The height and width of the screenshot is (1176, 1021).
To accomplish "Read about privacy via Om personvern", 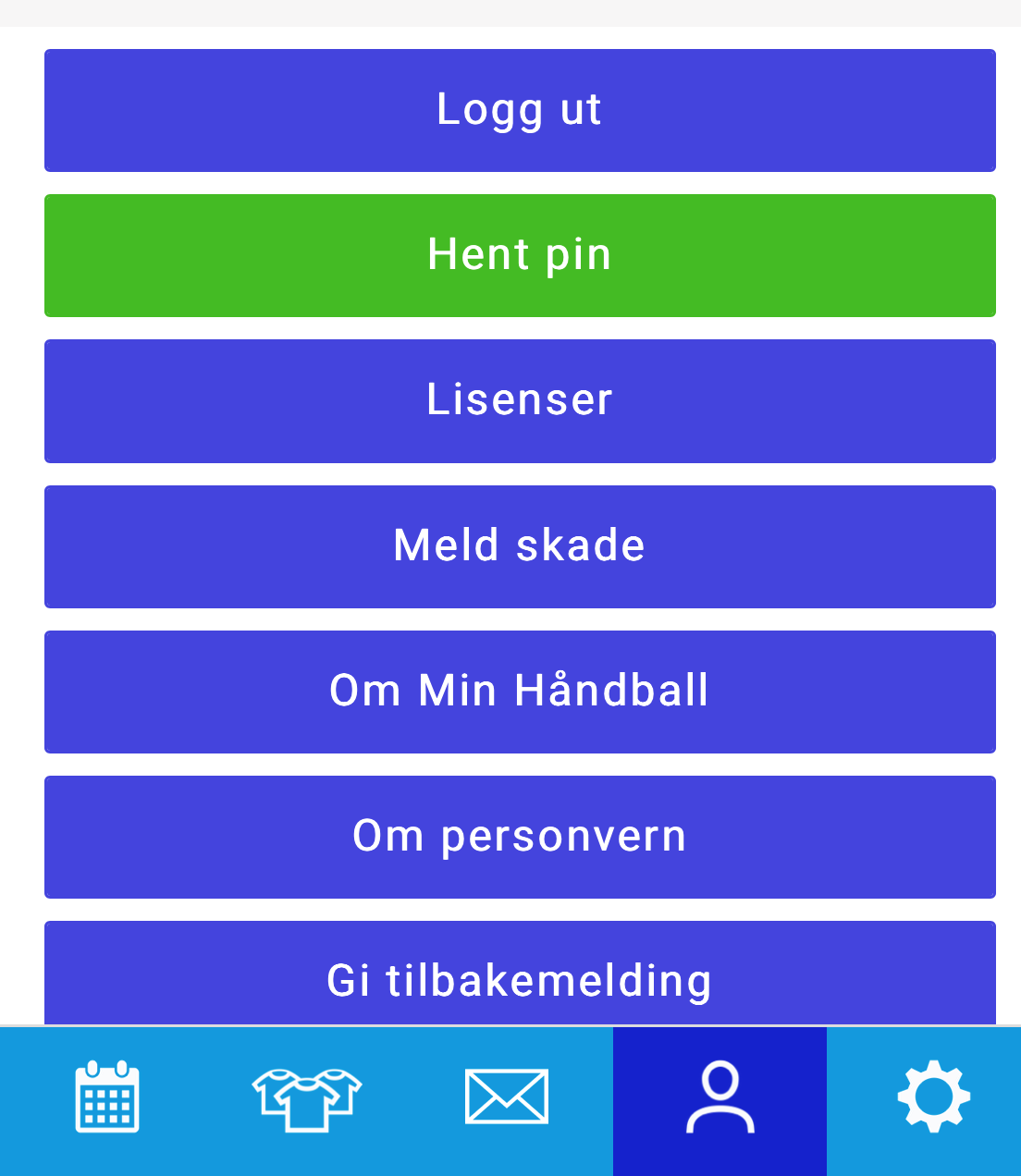I will coord(520,836).
